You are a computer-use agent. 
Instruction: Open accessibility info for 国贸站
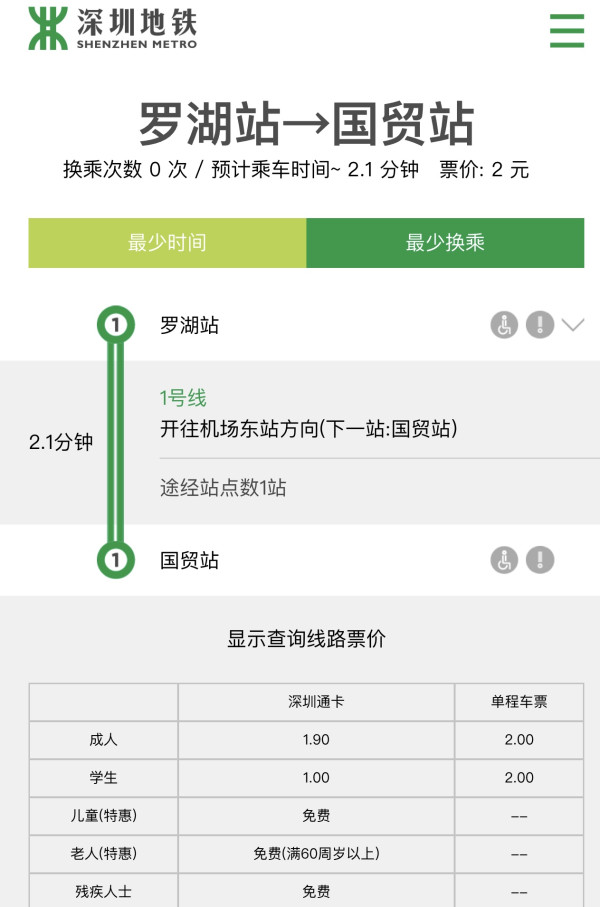(x=504, y=560)
